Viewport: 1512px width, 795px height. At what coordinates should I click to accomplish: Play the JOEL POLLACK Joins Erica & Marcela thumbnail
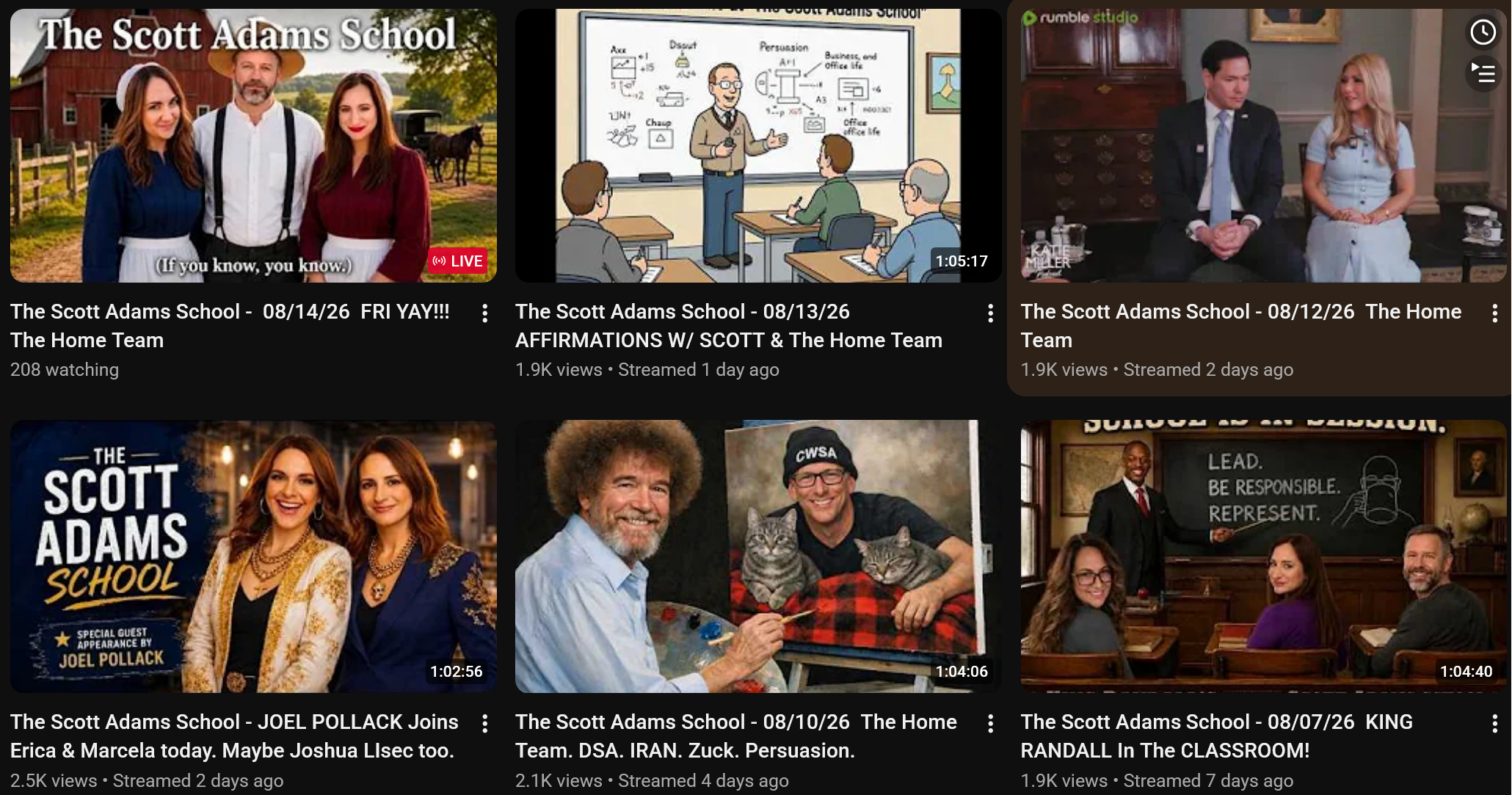(253, 556)
